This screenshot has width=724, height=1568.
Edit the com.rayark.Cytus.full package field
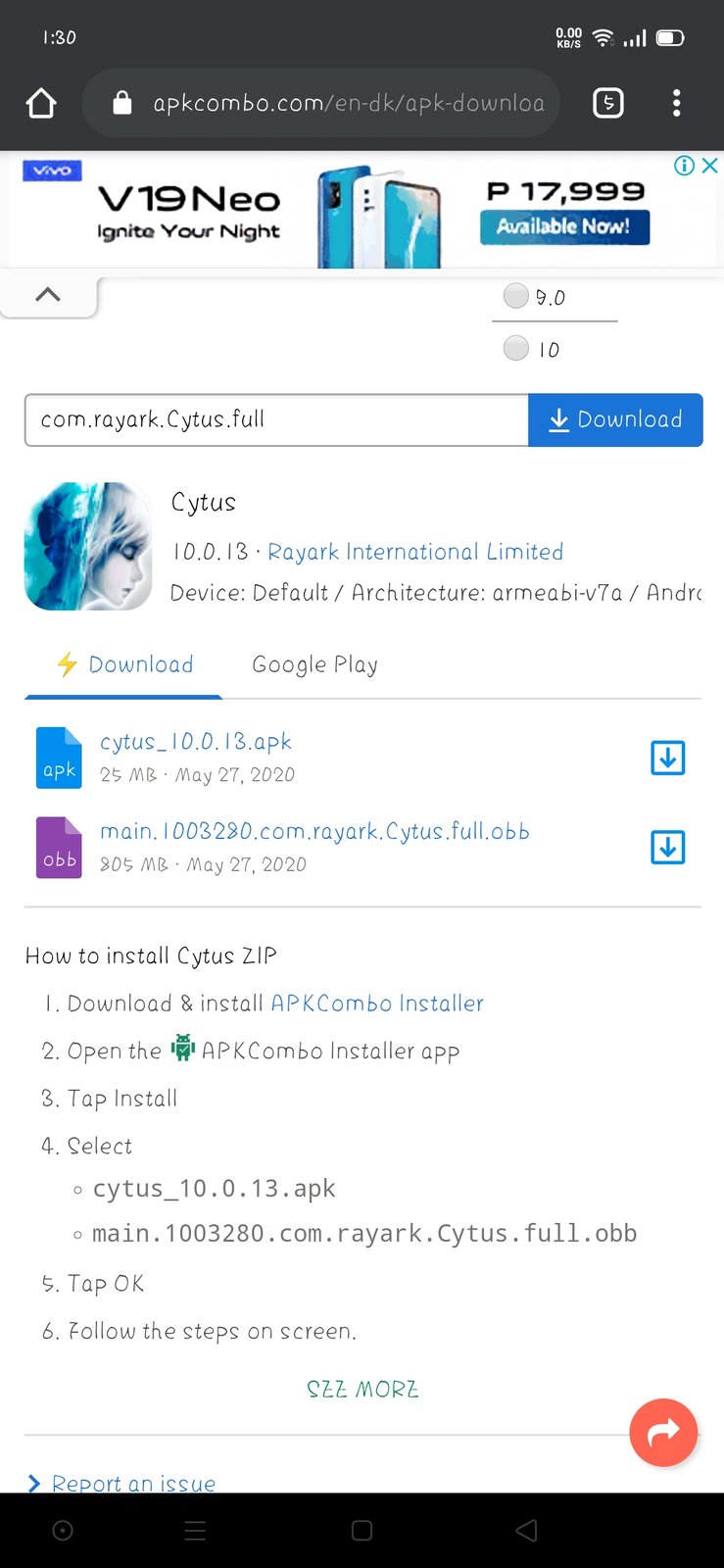276,420
